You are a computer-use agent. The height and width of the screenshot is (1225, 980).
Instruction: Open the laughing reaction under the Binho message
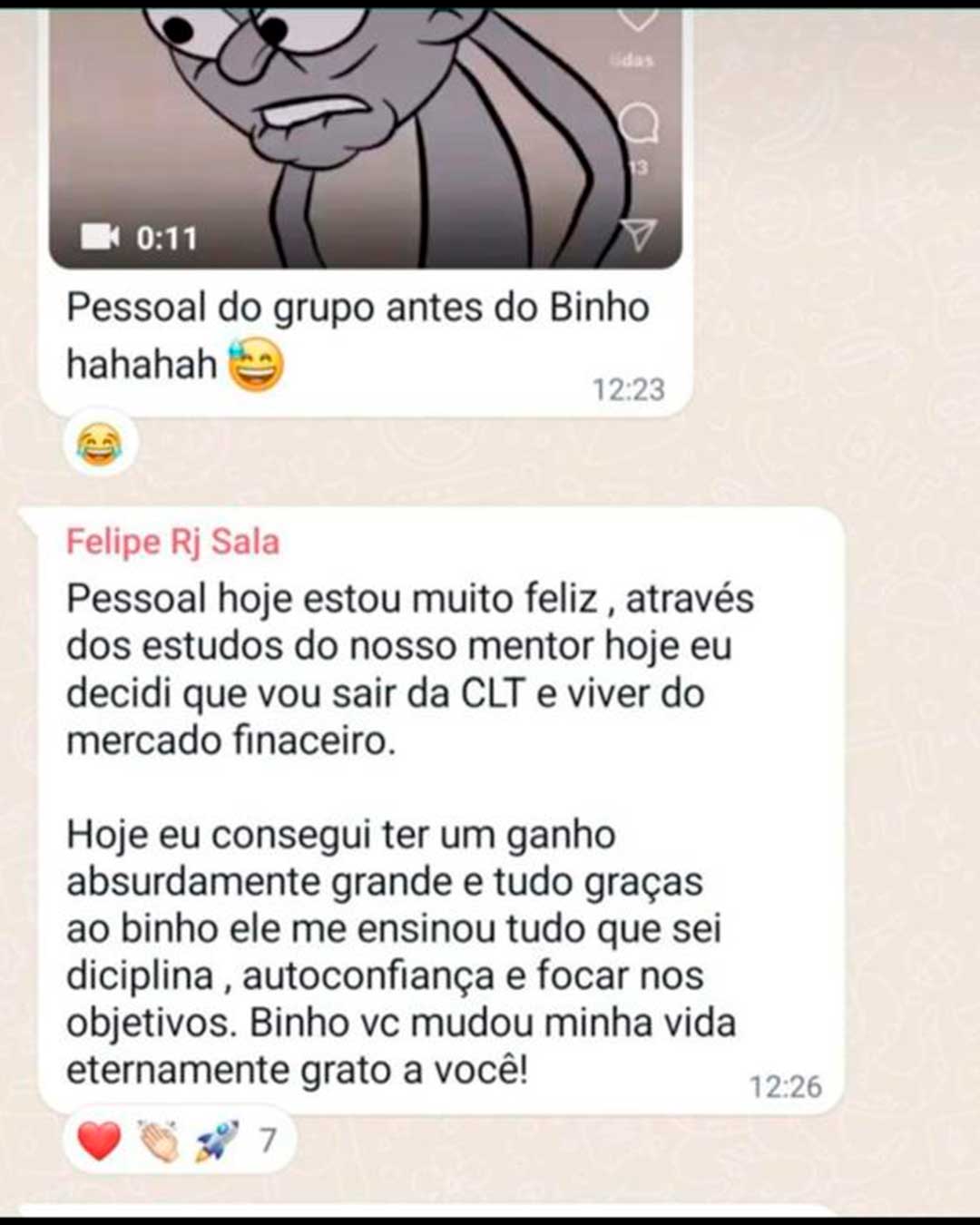[x=100, y=445]
